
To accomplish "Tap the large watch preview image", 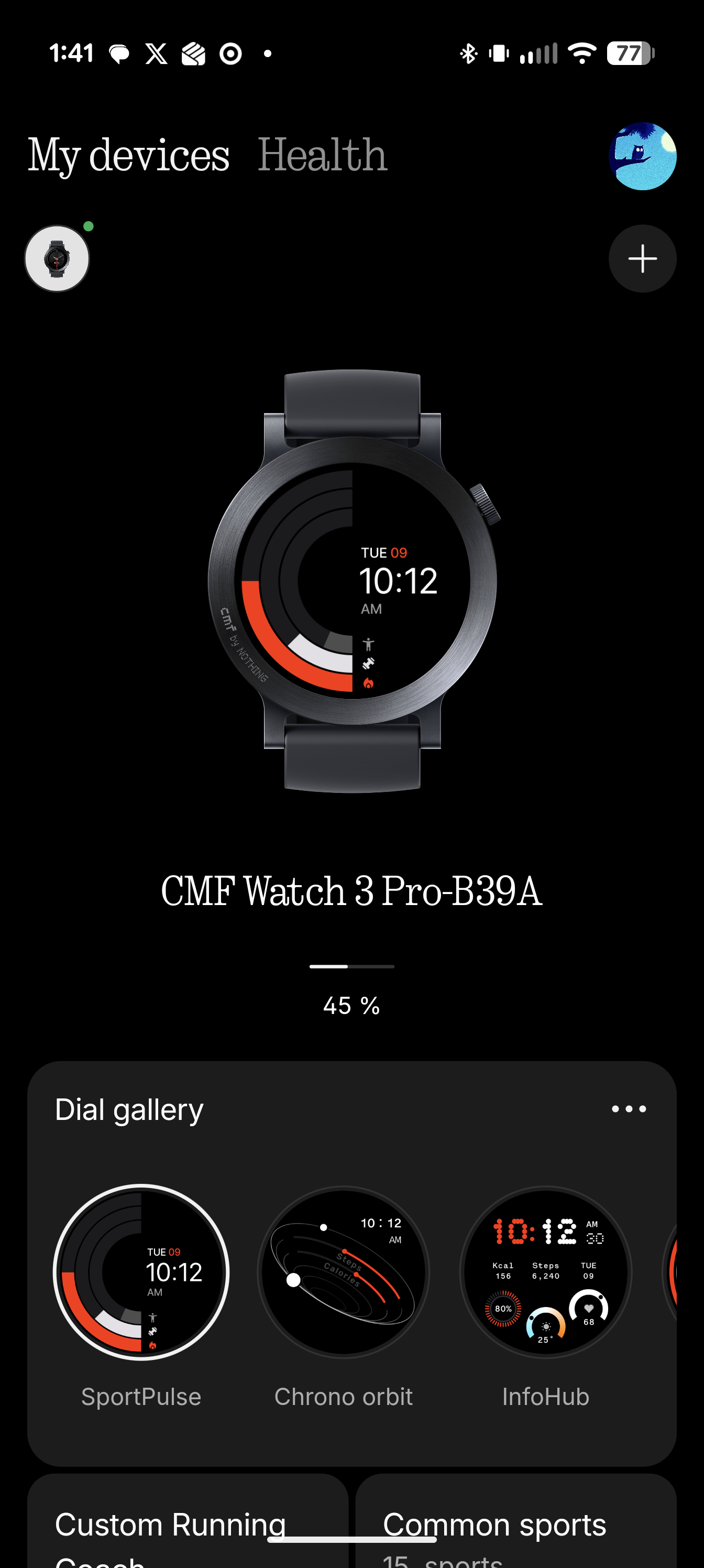I will [351, 578].
